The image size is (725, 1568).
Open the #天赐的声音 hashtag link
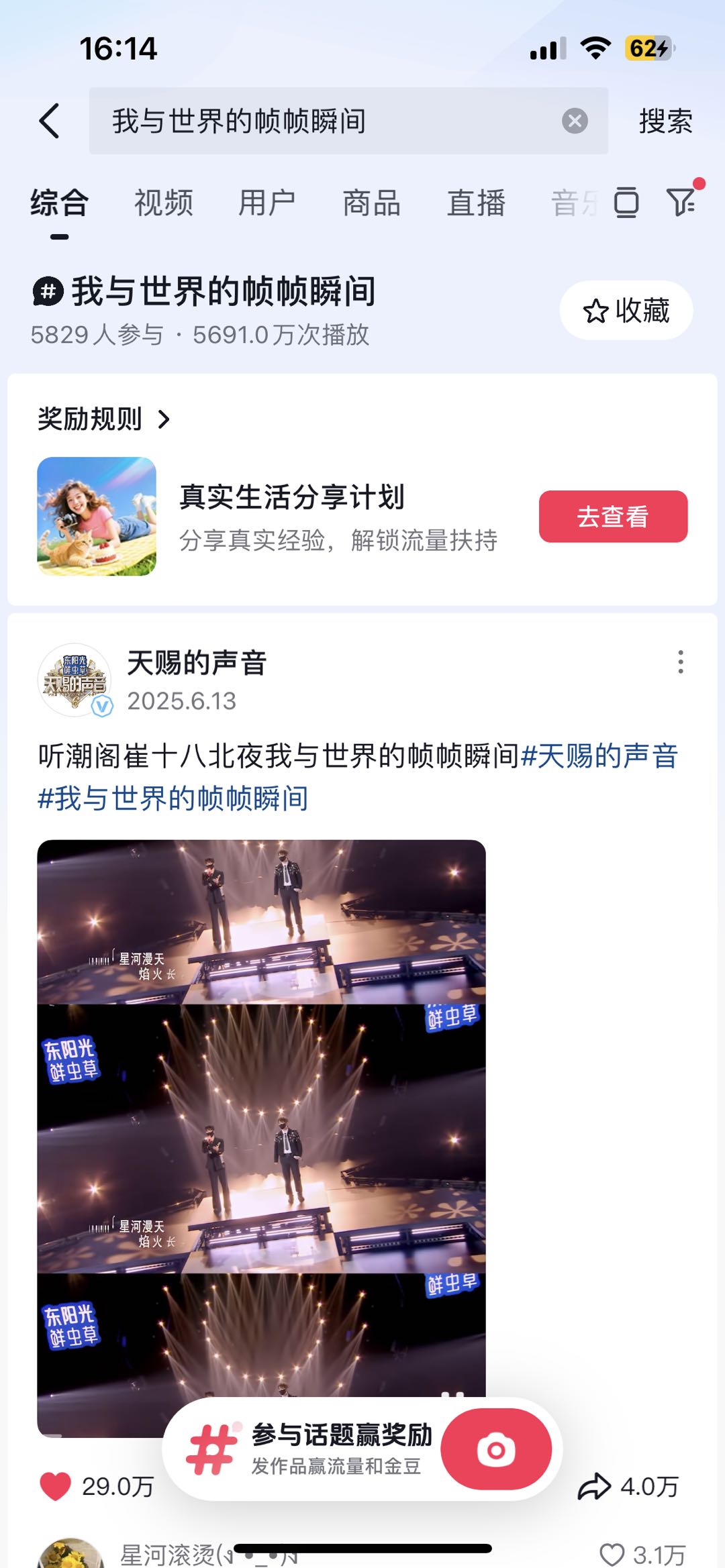599,756
